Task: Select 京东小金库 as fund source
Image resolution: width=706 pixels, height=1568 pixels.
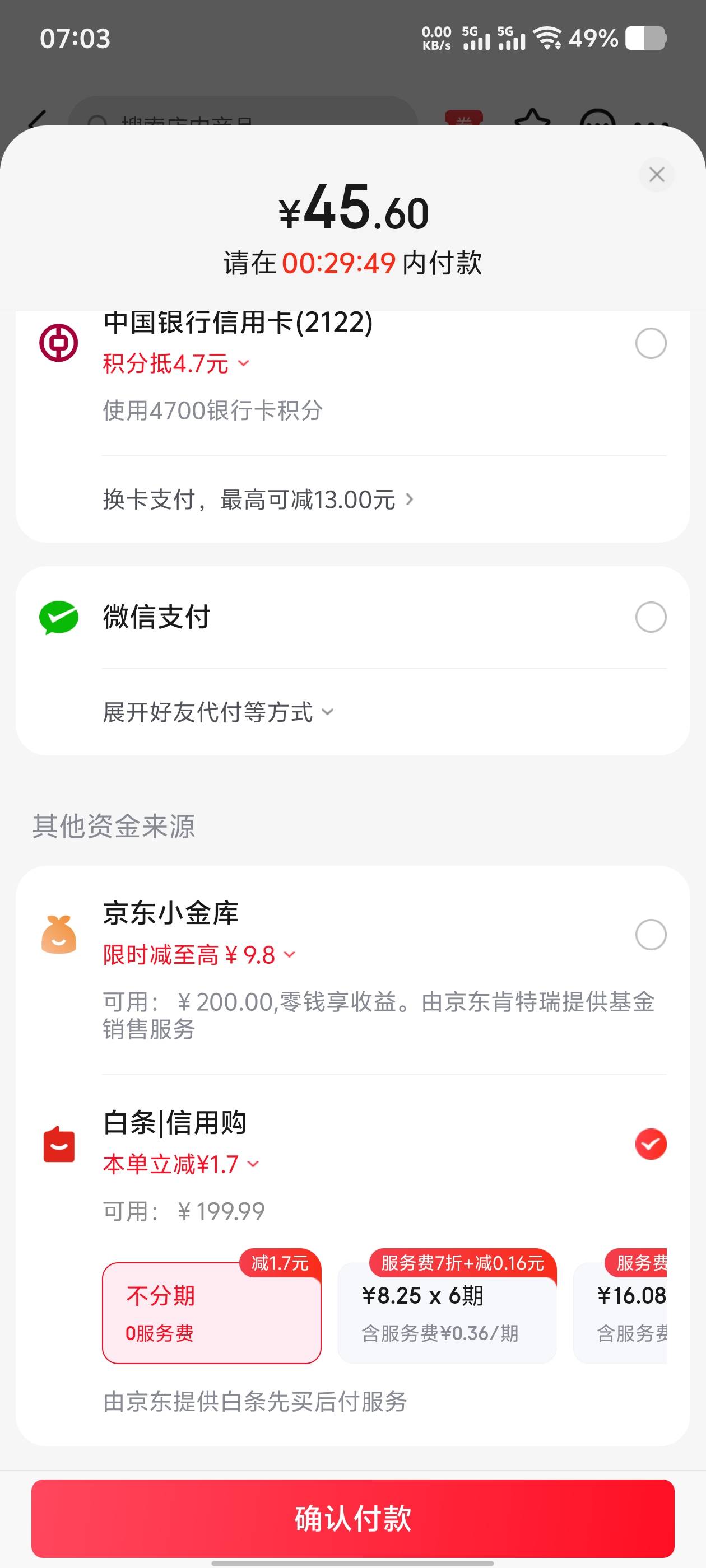Action: point(651,934)
